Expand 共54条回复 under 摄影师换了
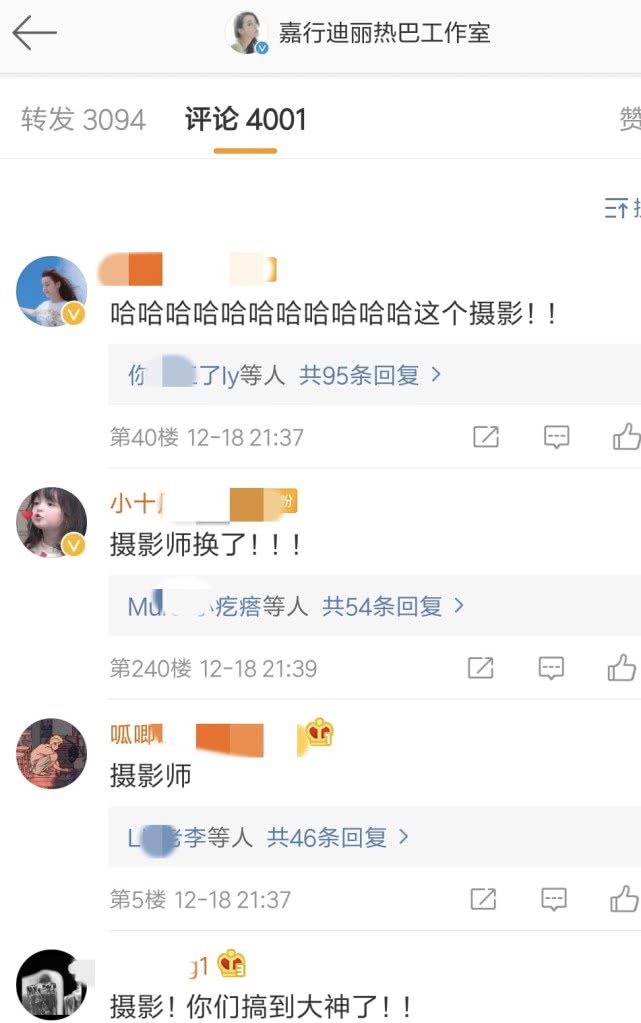This screenshot has width=641, height=1023. point(392,606)
